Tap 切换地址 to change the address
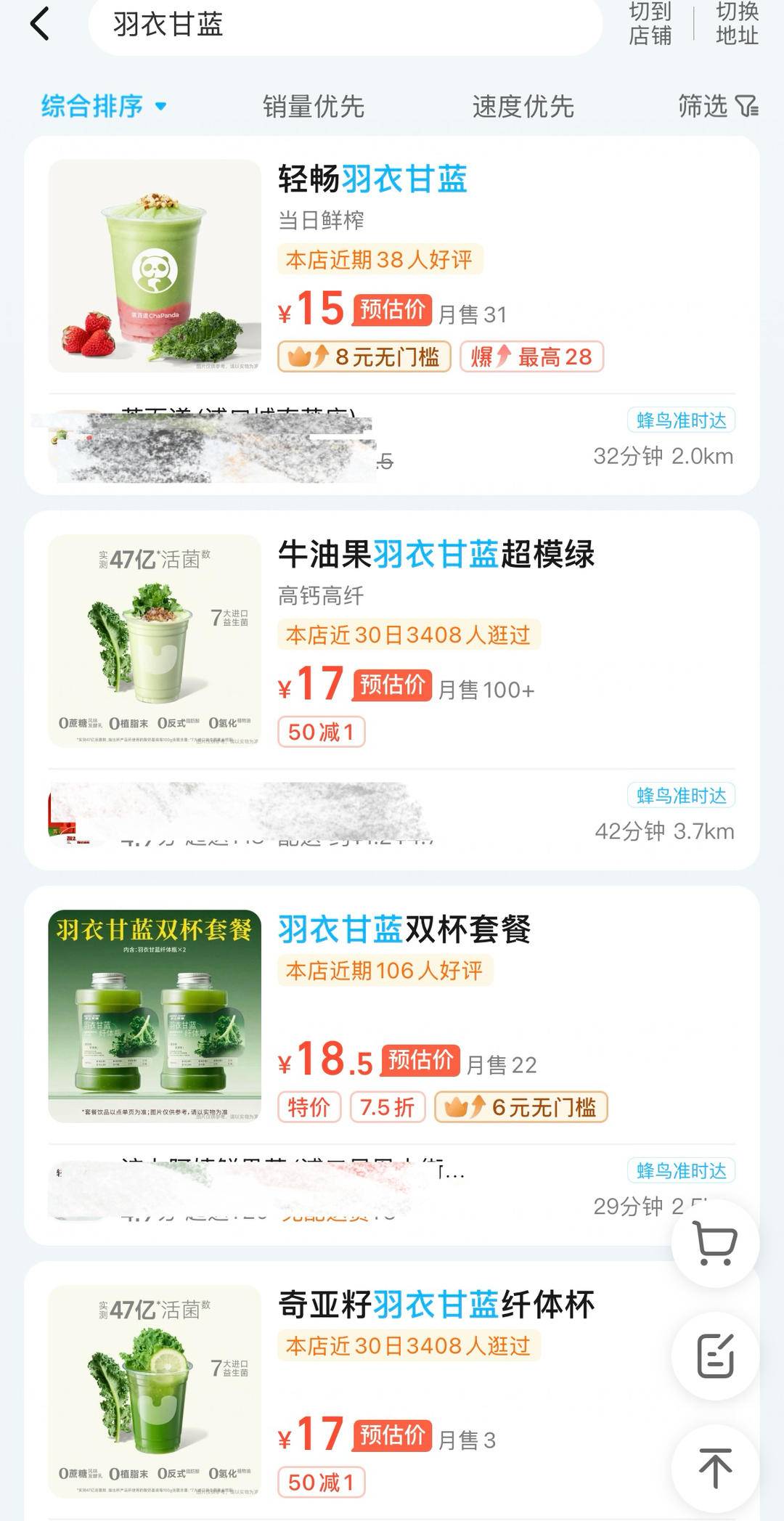 (736, 24)
